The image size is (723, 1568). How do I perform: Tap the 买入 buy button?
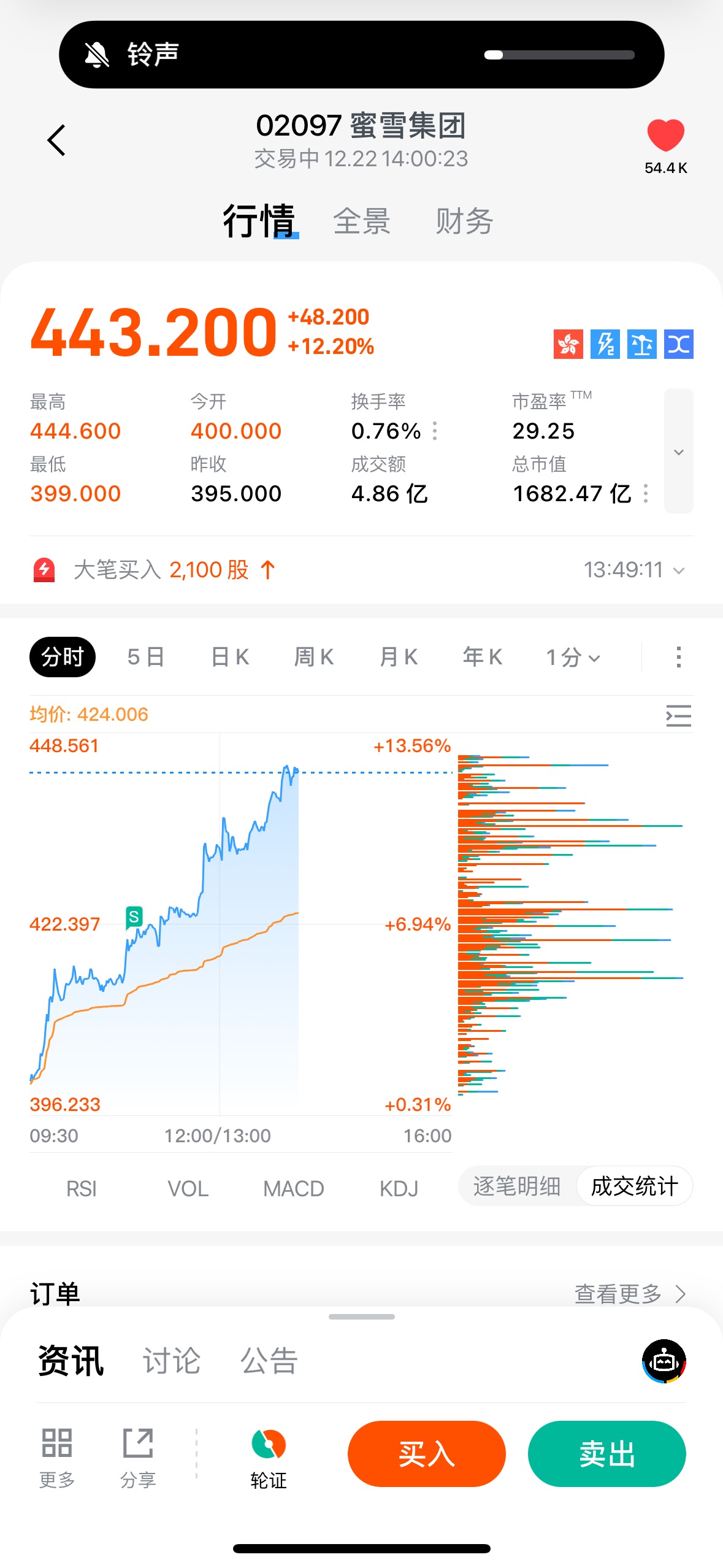point(426,1454)
